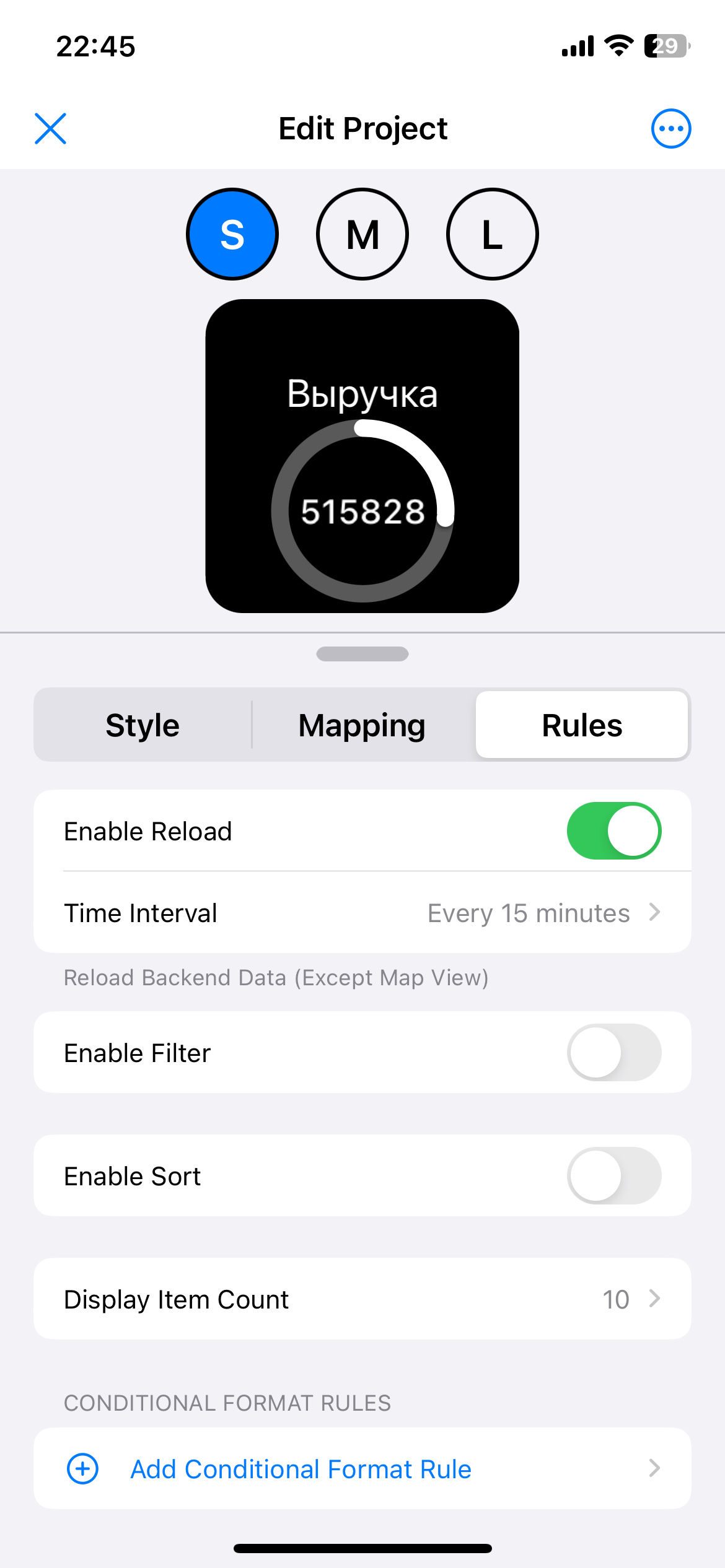Switch to the Style tab

143,725
